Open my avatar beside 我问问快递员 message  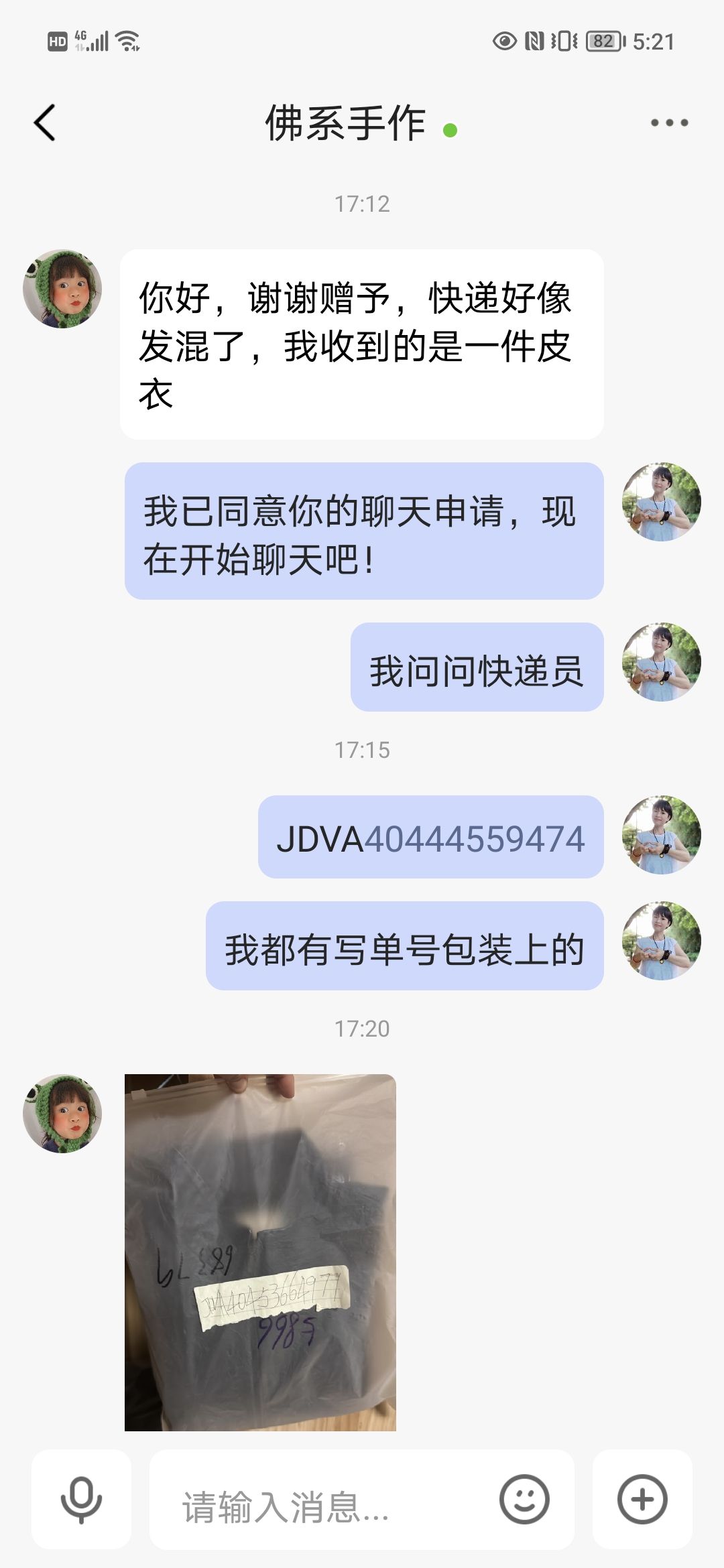[x=661, y=662]
